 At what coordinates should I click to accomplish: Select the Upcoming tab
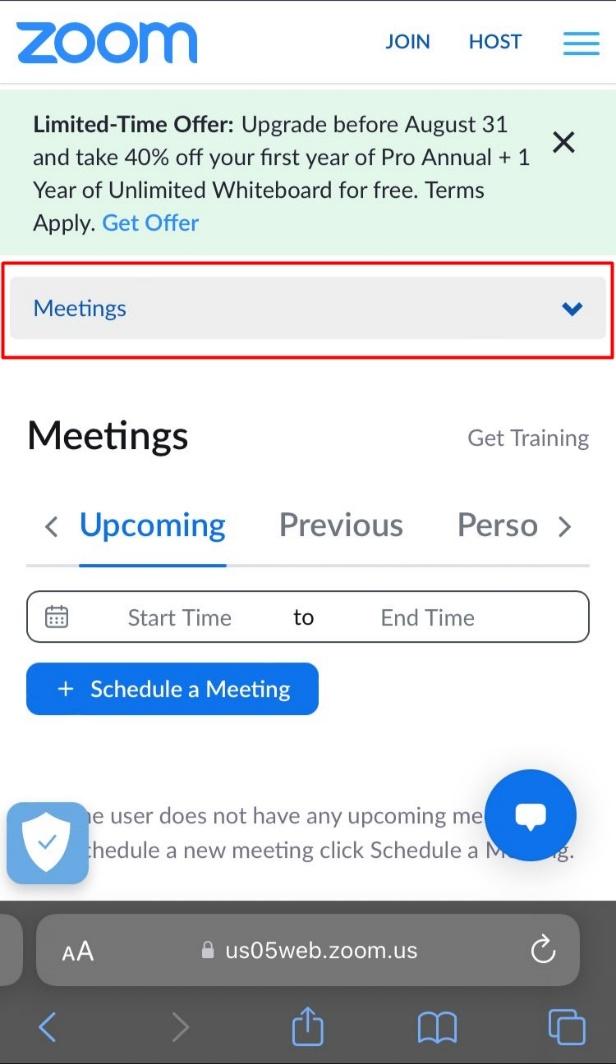pos(153,525)
